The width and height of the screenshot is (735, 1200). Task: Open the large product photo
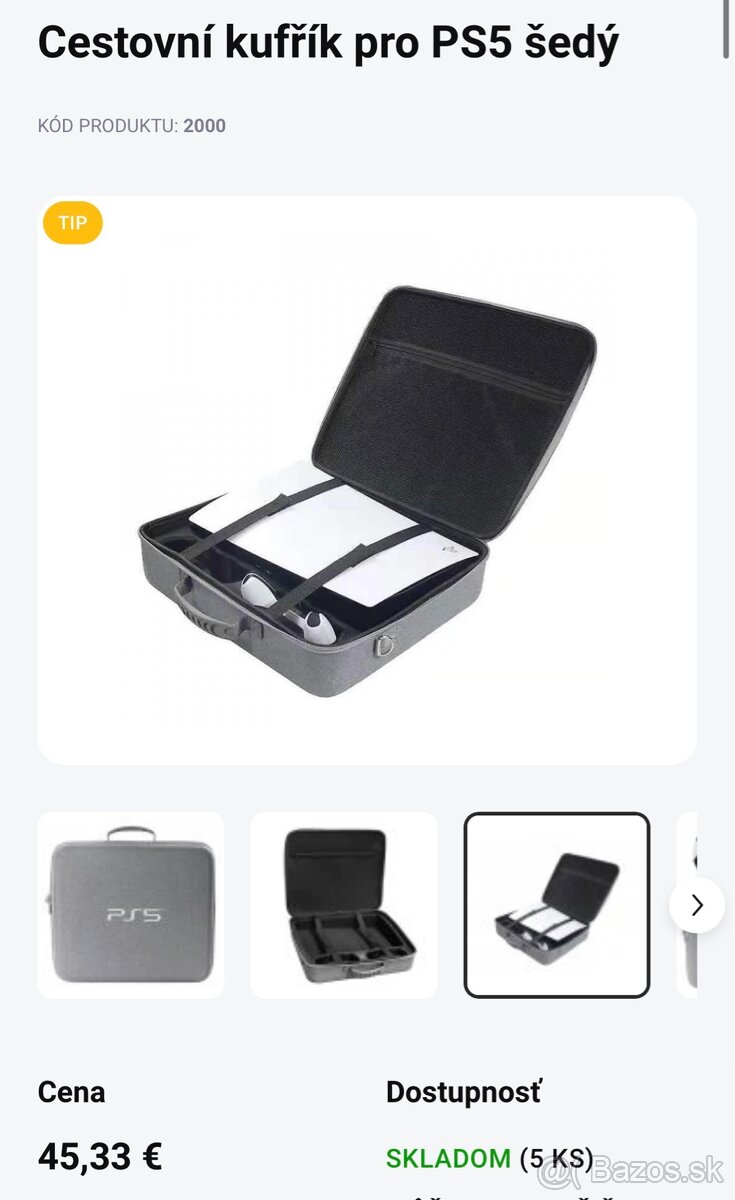point(367,480)
